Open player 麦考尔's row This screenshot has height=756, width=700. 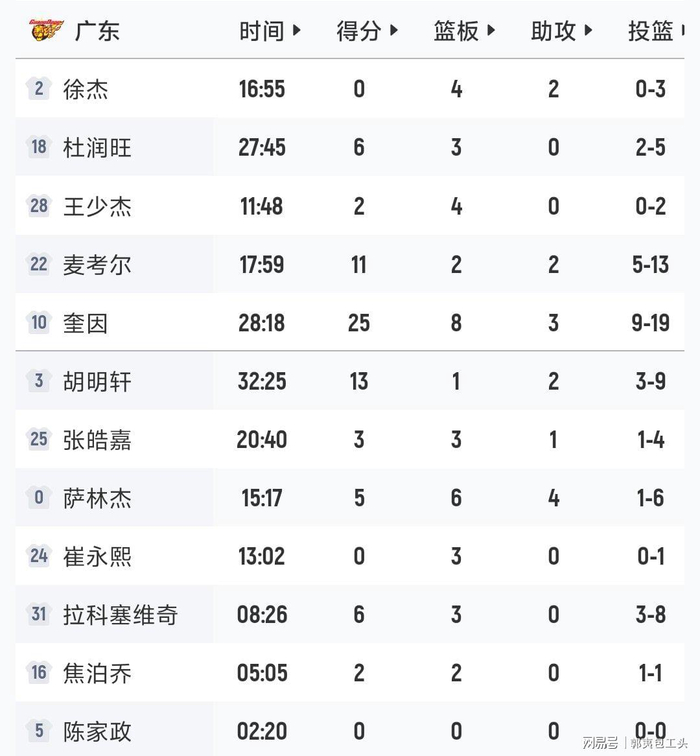point(350,264)
